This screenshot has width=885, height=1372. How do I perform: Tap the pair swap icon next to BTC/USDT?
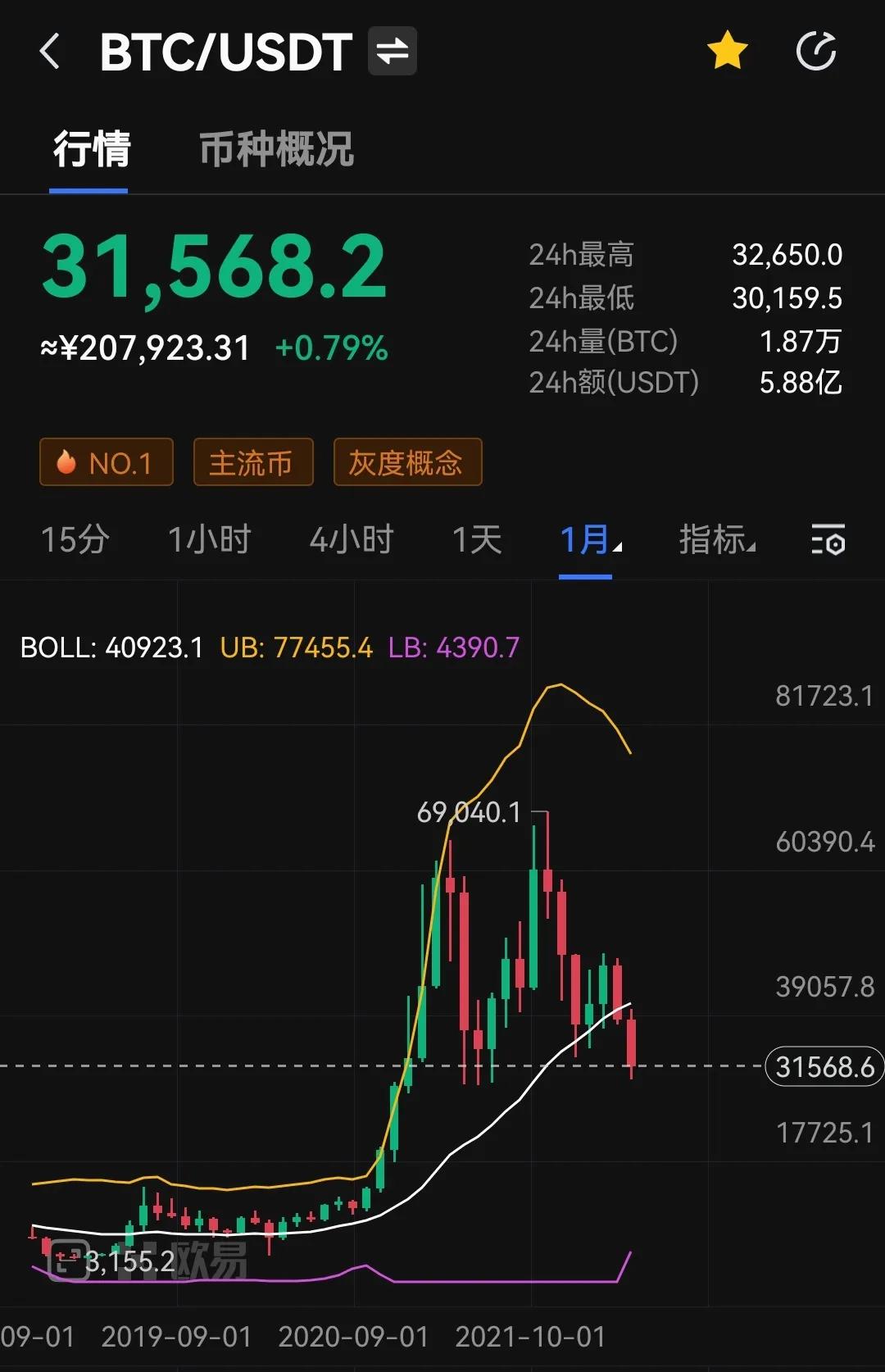click(x=392, y=51)
